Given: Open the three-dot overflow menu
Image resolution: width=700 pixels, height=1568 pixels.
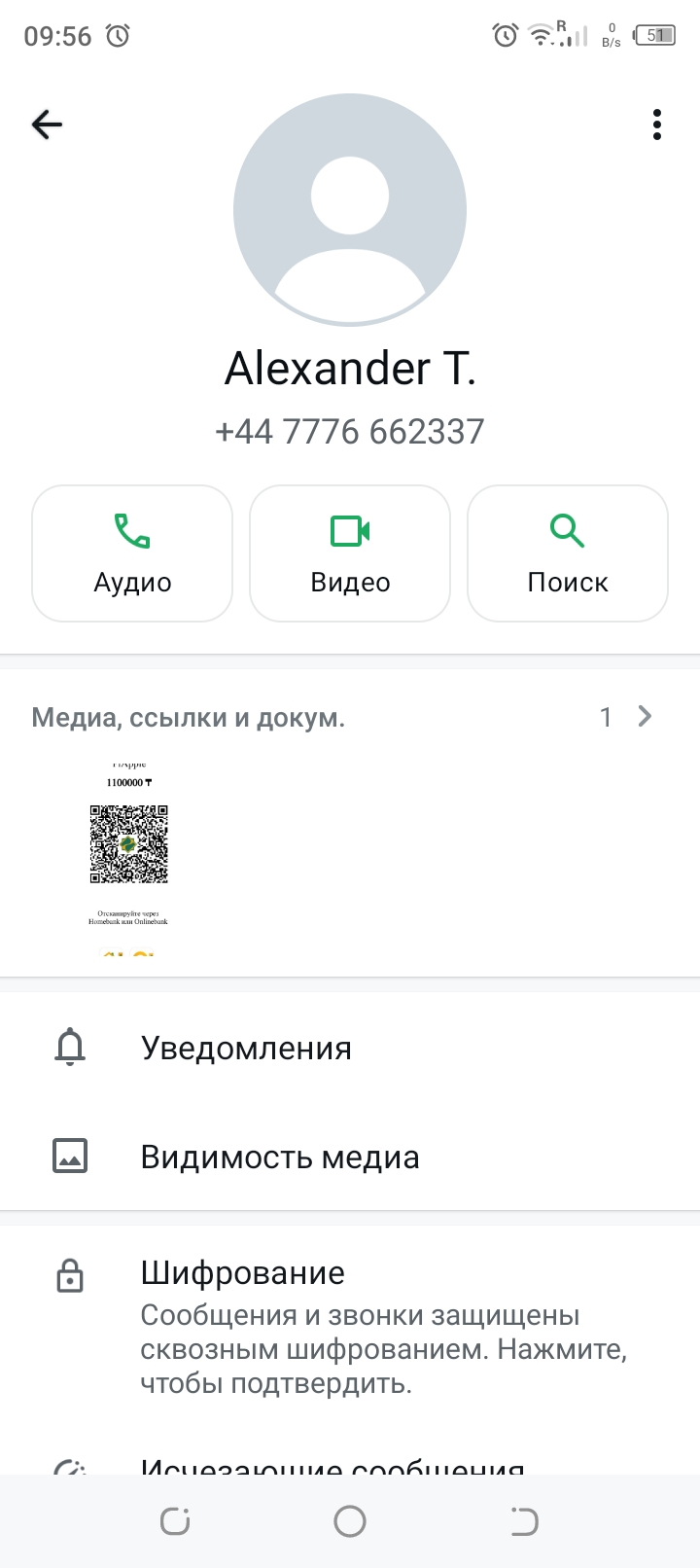Looking at the screenshot, I should pos(657,125).
